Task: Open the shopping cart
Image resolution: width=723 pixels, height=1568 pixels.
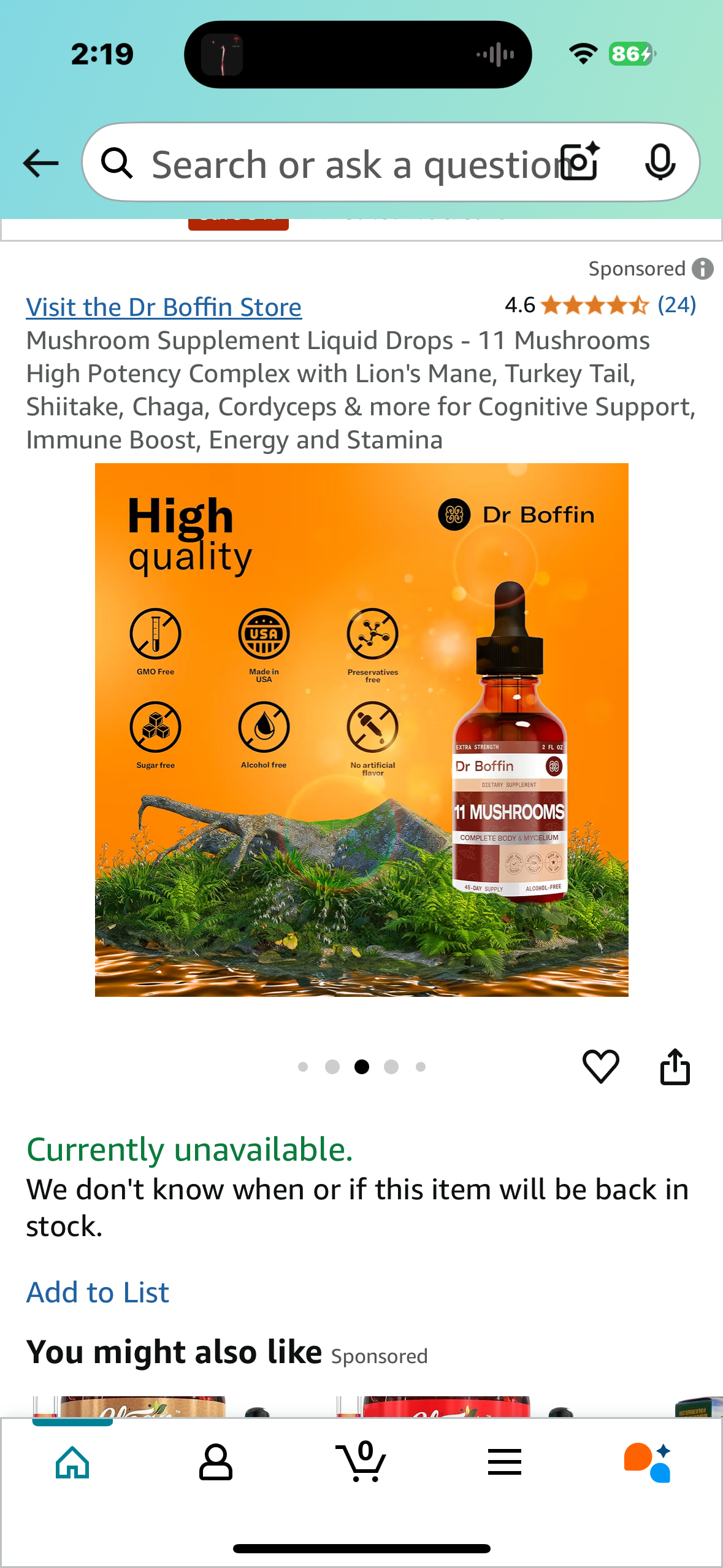Action: click(362, 1462)
